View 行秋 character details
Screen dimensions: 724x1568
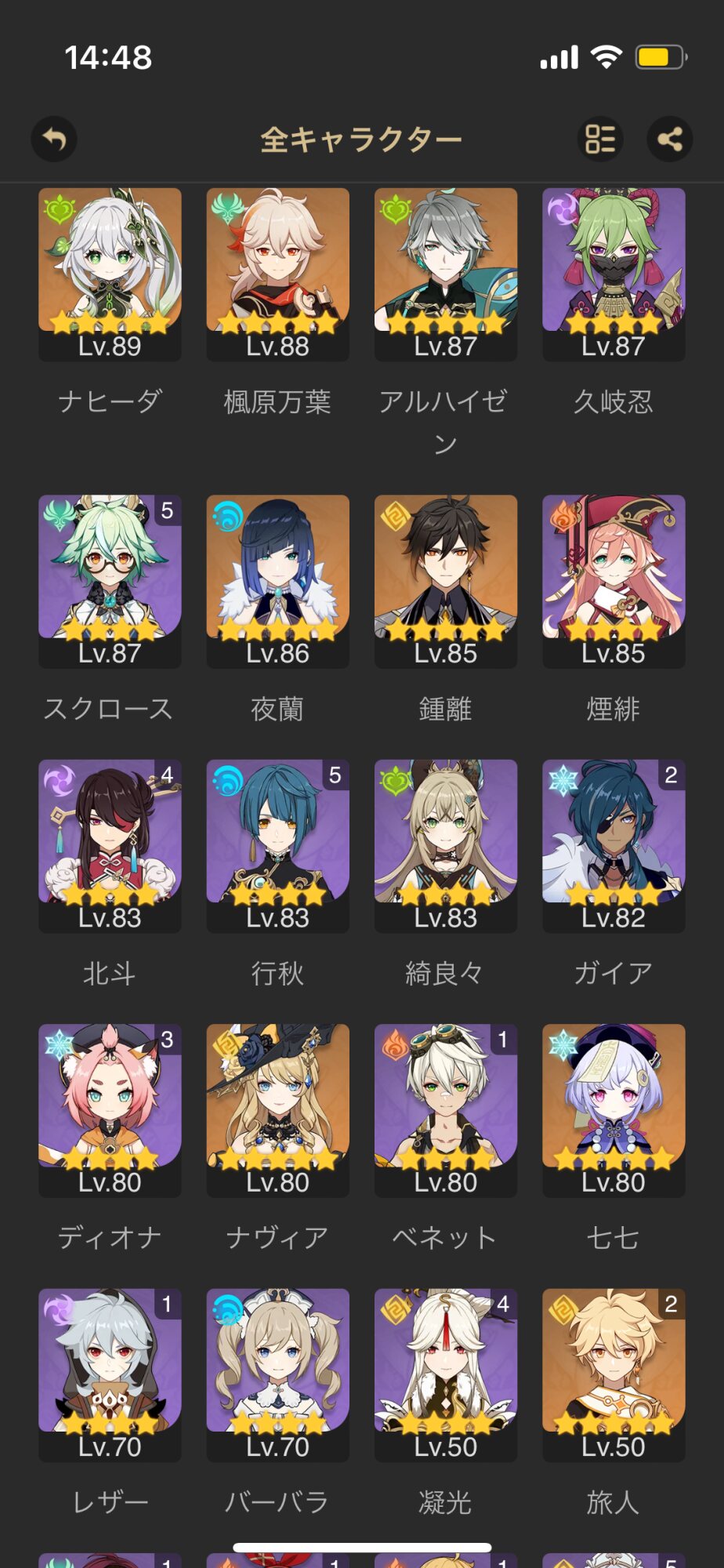[277, 846]
